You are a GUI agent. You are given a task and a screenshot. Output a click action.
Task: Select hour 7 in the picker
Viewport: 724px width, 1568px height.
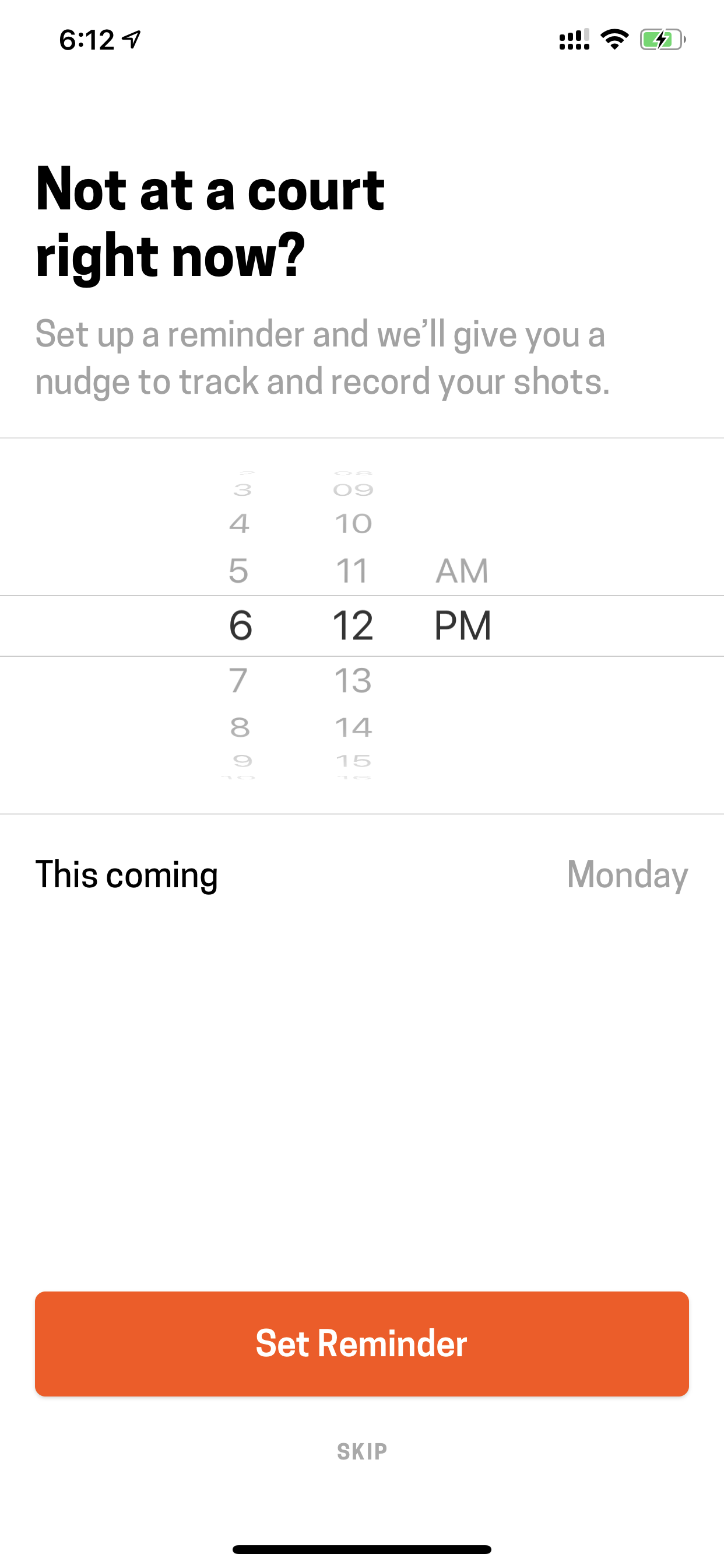238,680
